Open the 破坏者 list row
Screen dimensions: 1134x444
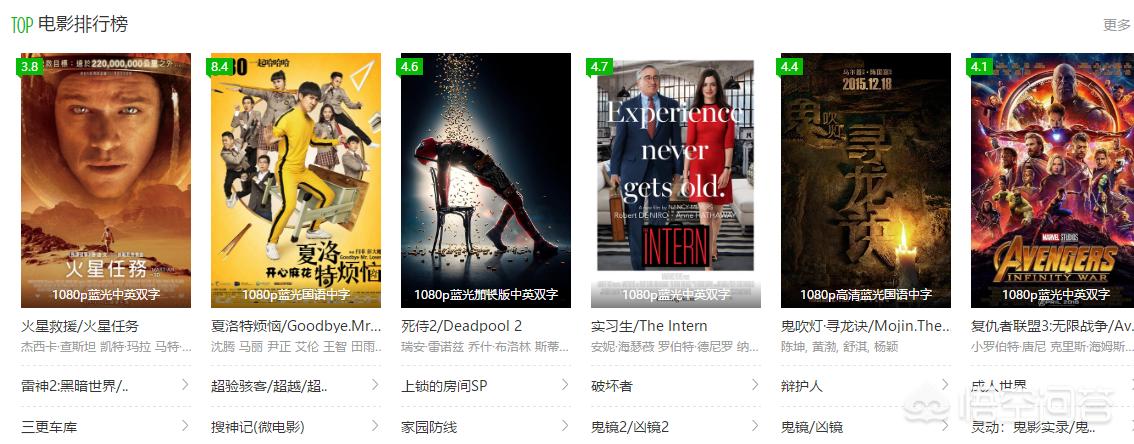[x=612, y=385]
